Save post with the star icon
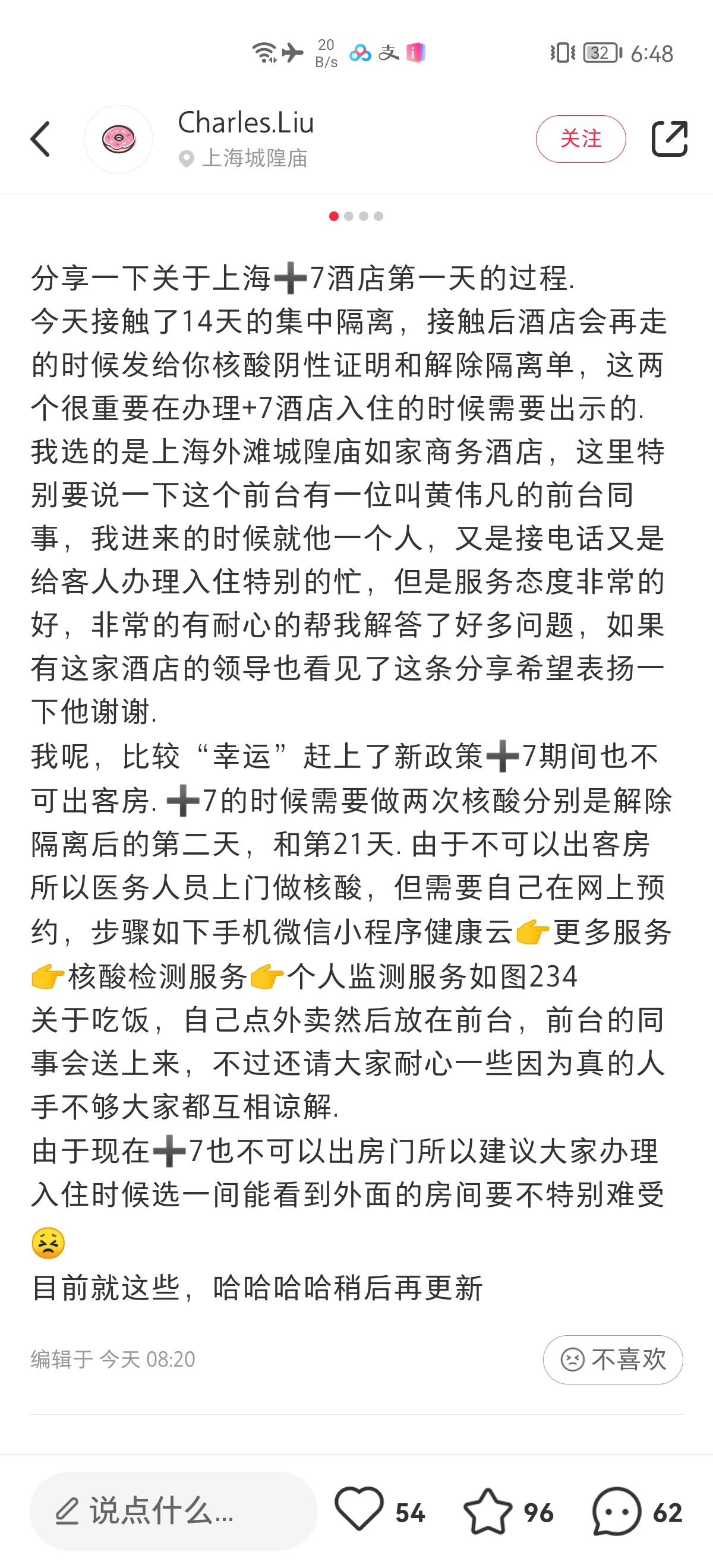Image resolution: width=713 pixels, height=1568 pixels. click(488, 1511)
